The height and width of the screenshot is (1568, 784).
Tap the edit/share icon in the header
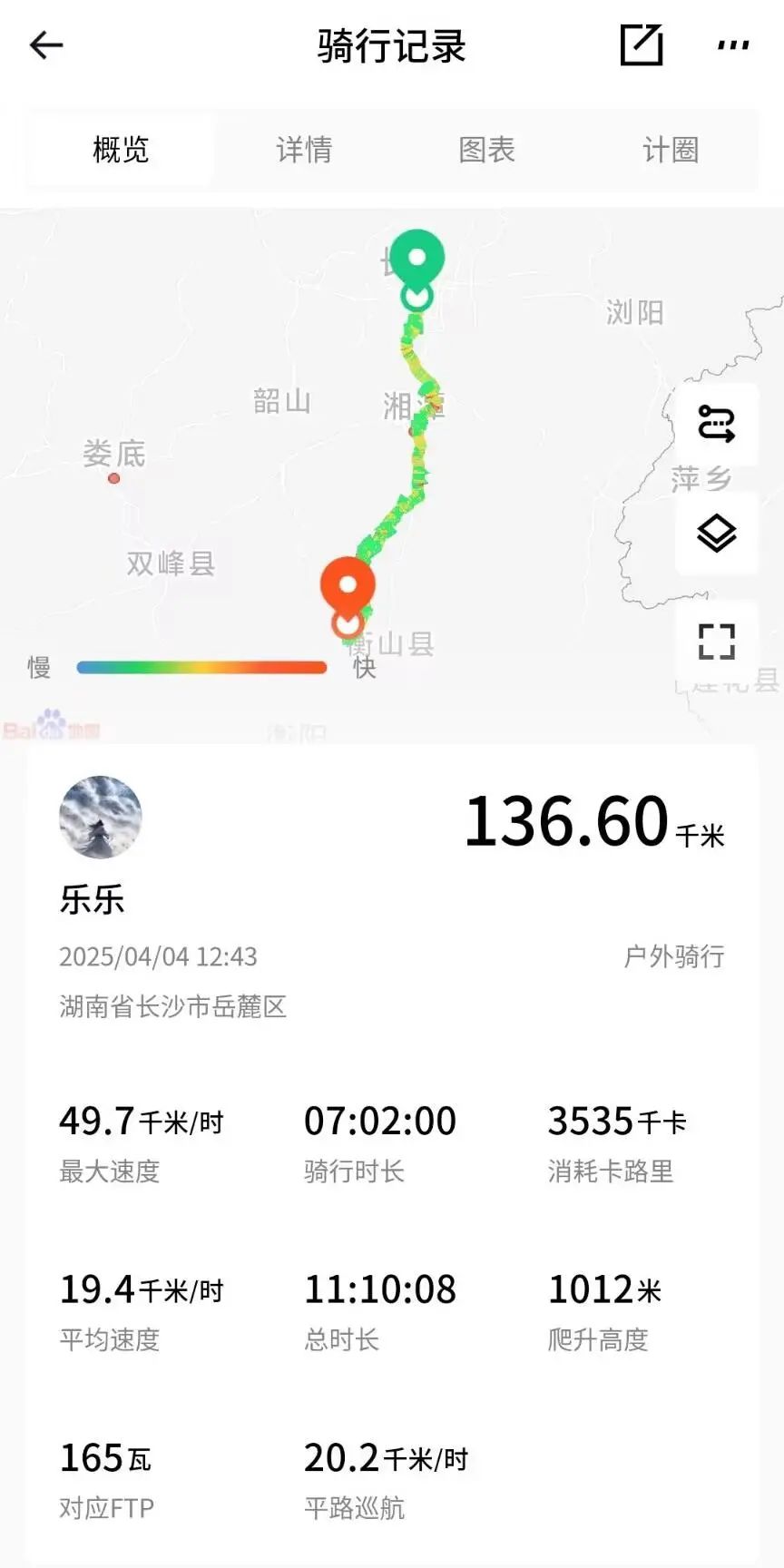pos(642,45)
